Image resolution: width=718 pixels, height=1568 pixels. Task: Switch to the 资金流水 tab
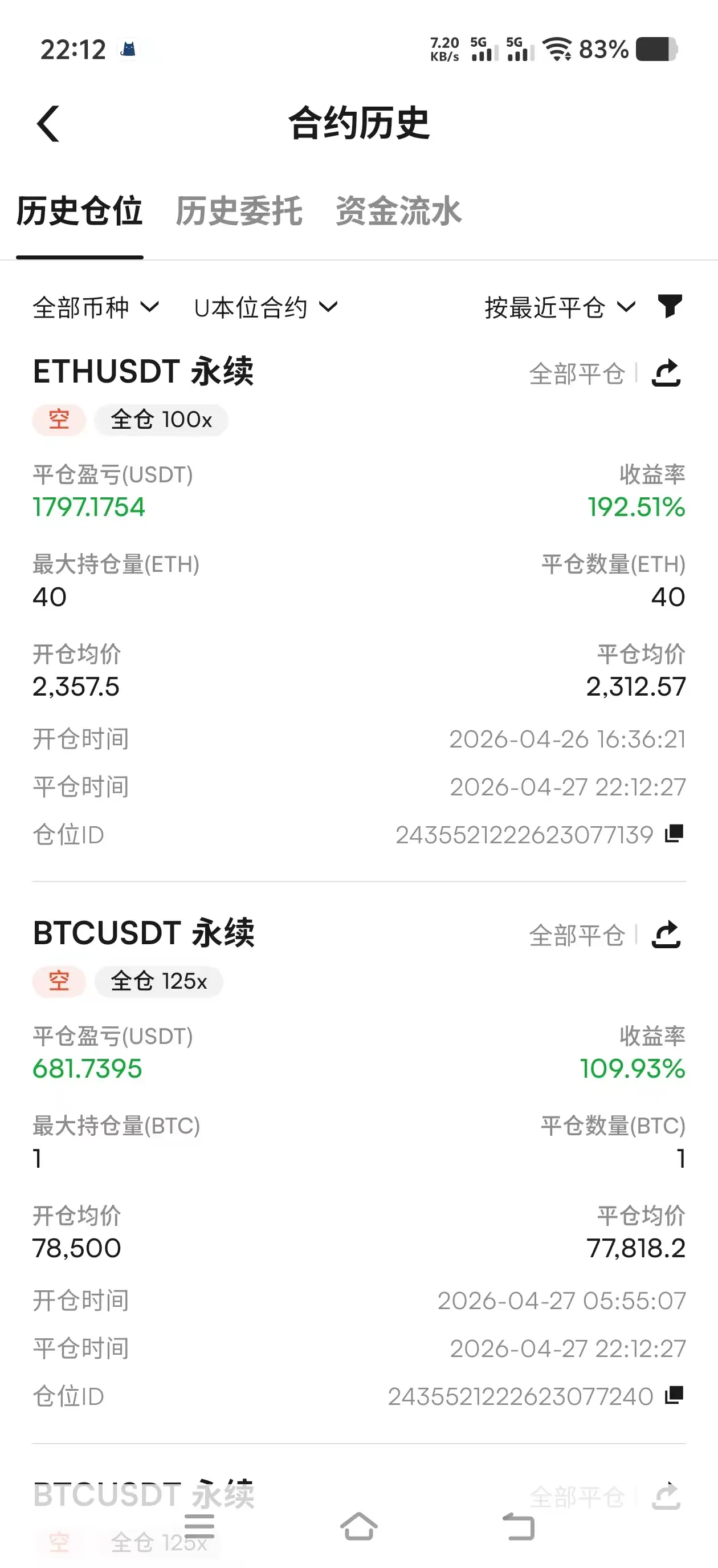[398, 211]
